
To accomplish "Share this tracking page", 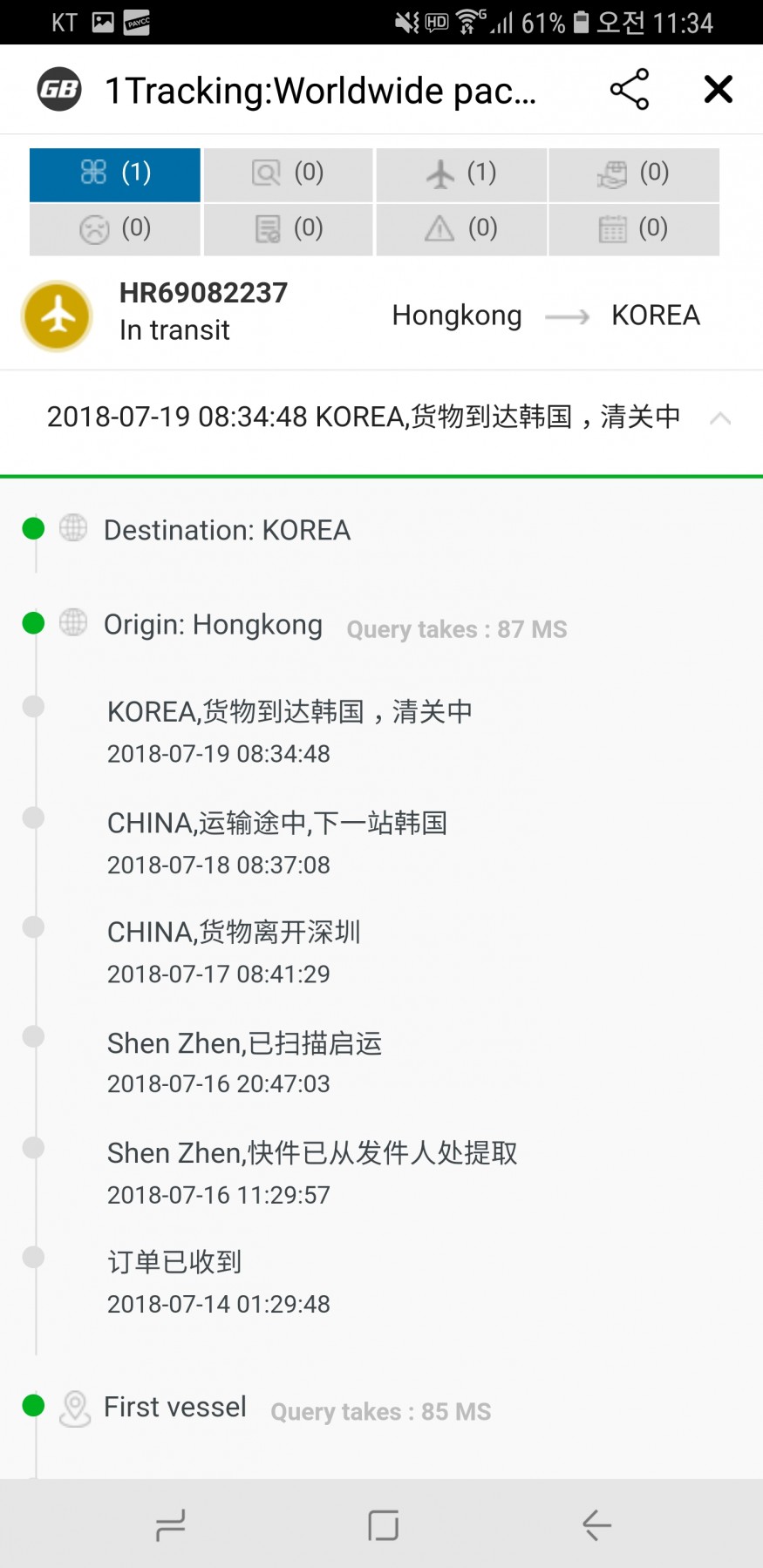I will pos(629,89).
